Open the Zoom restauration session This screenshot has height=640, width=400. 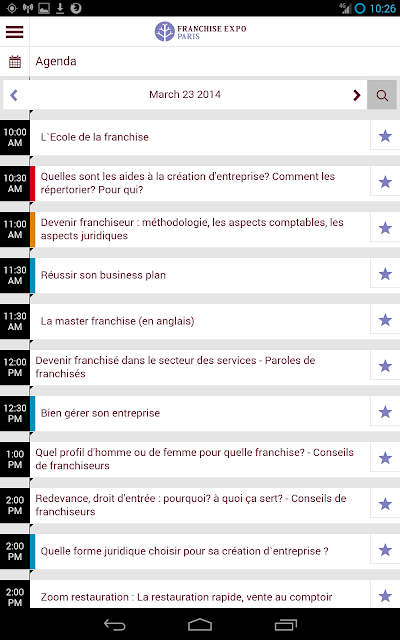[200, 594]
